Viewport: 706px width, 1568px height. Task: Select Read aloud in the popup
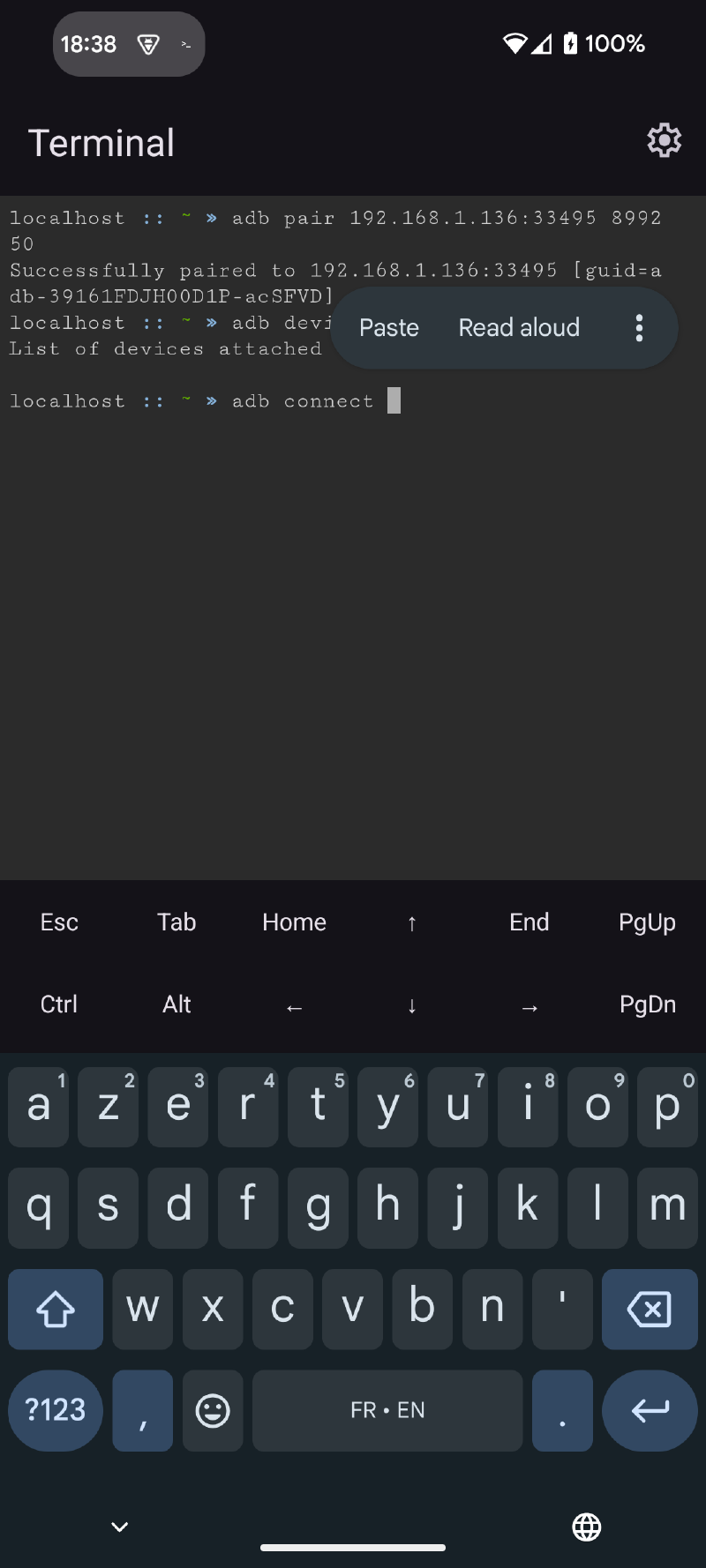pyautogui.click(x=519, y=328)
